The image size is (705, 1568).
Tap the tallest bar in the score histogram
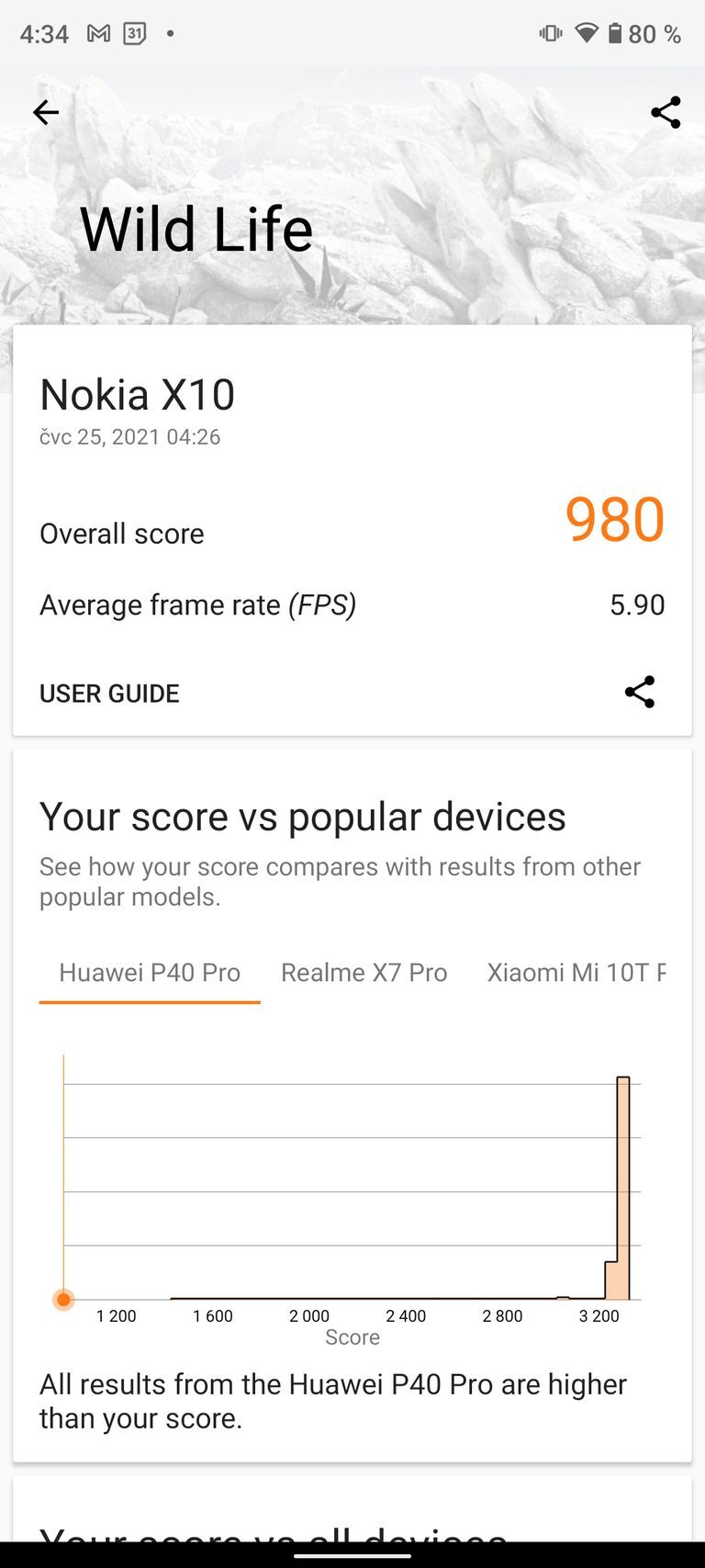click(623, 1185)
